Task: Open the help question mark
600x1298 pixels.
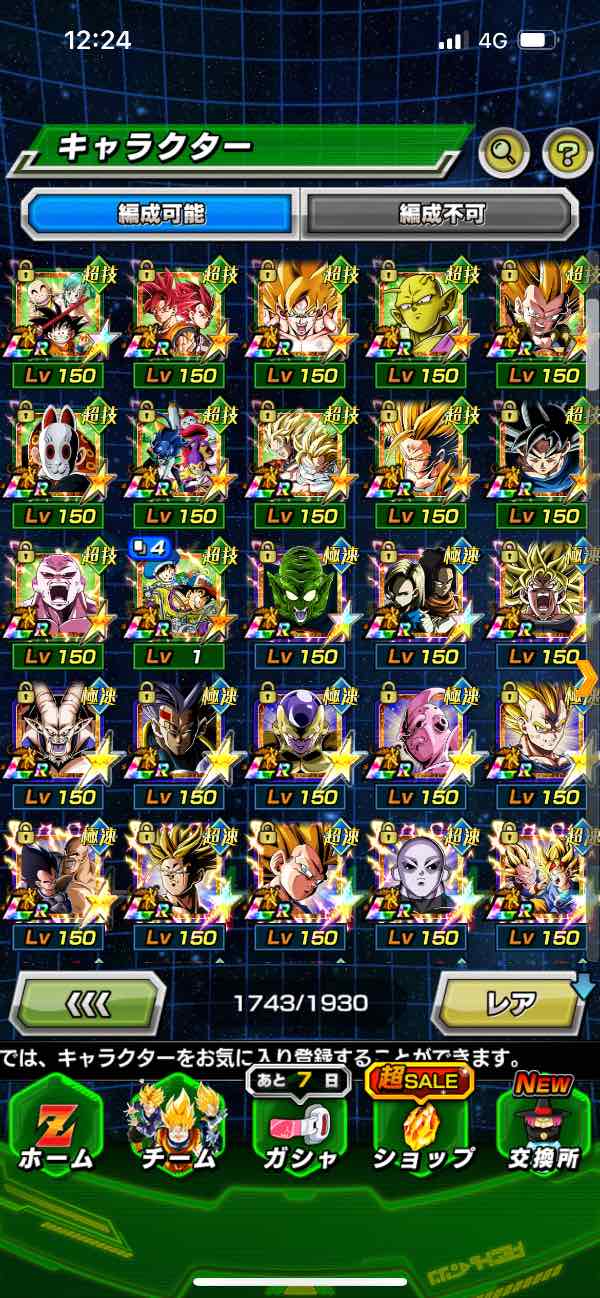Action: [567, 153]
